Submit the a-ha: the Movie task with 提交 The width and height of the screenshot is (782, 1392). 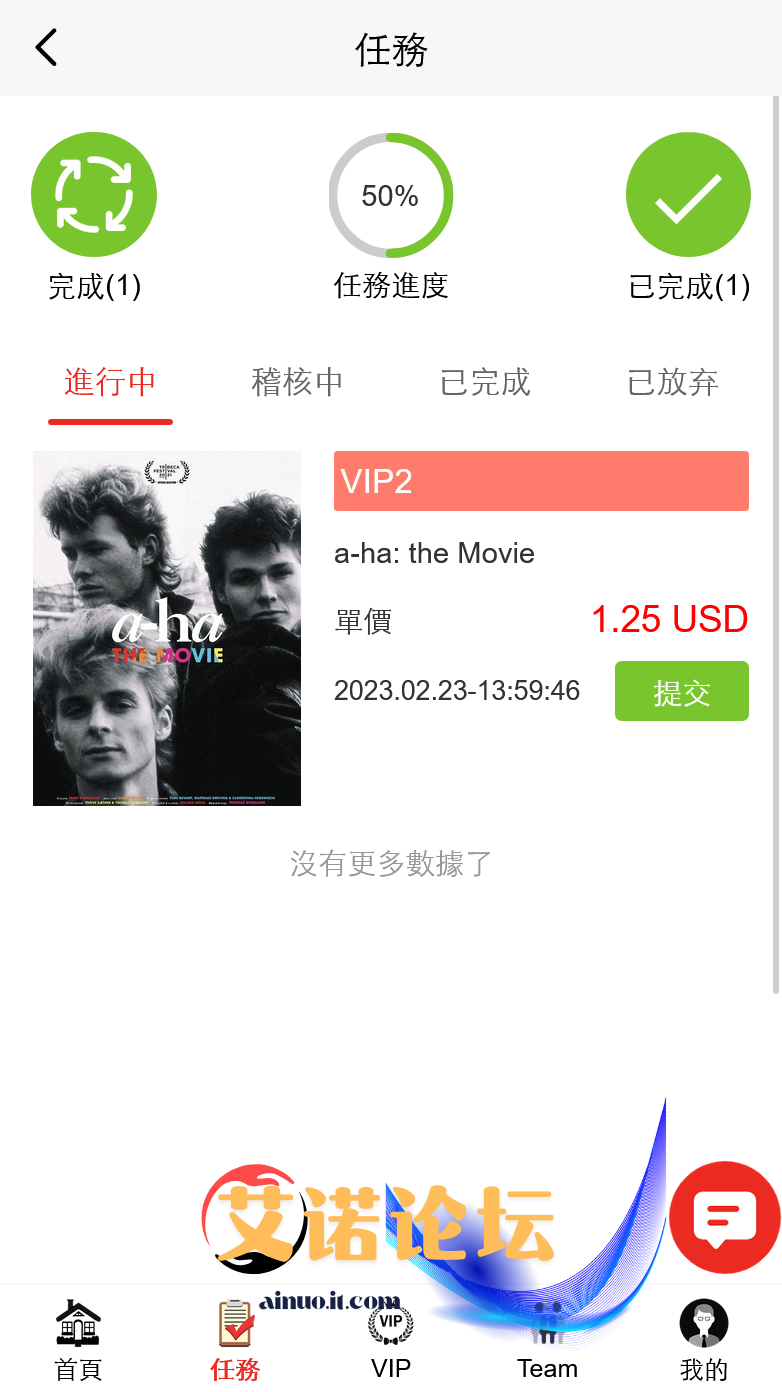[x=681, y=691]
